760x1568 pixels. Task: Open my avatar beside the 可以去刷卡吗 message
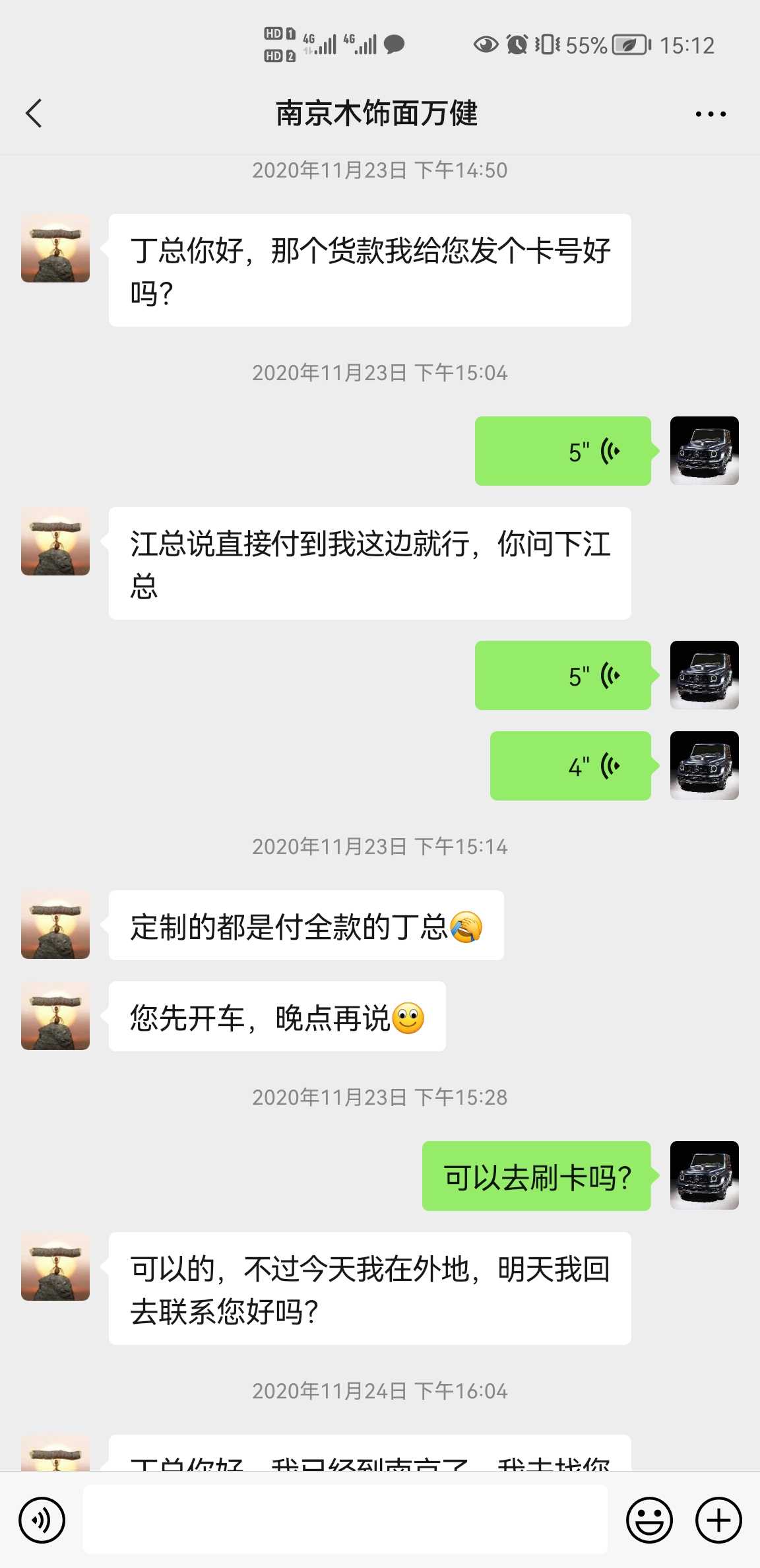tap(704, 1175)
